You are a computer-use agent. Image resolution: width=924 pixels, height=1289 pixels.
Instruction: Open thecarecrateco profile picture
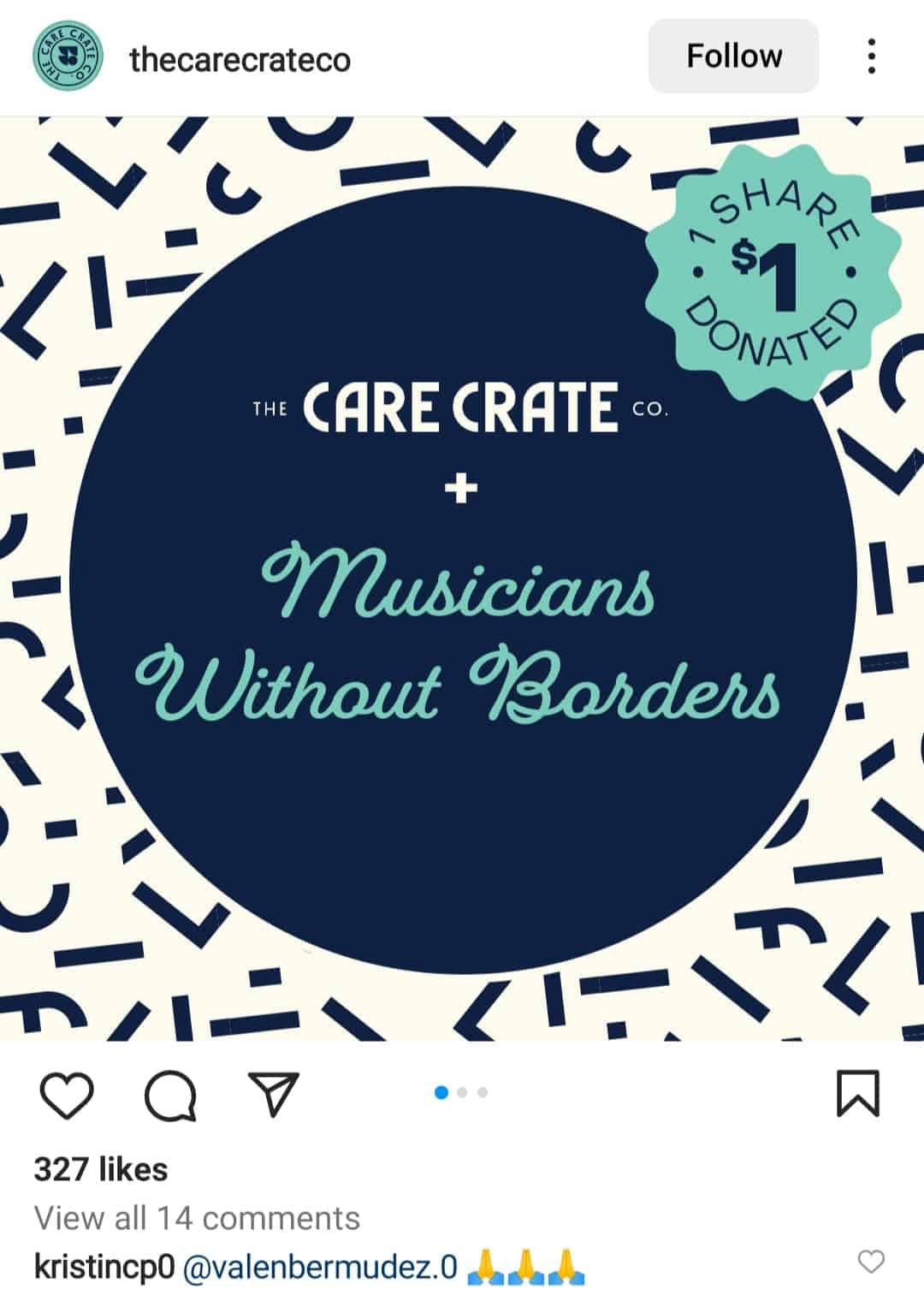pyautogui.click(x=67, y=58)
